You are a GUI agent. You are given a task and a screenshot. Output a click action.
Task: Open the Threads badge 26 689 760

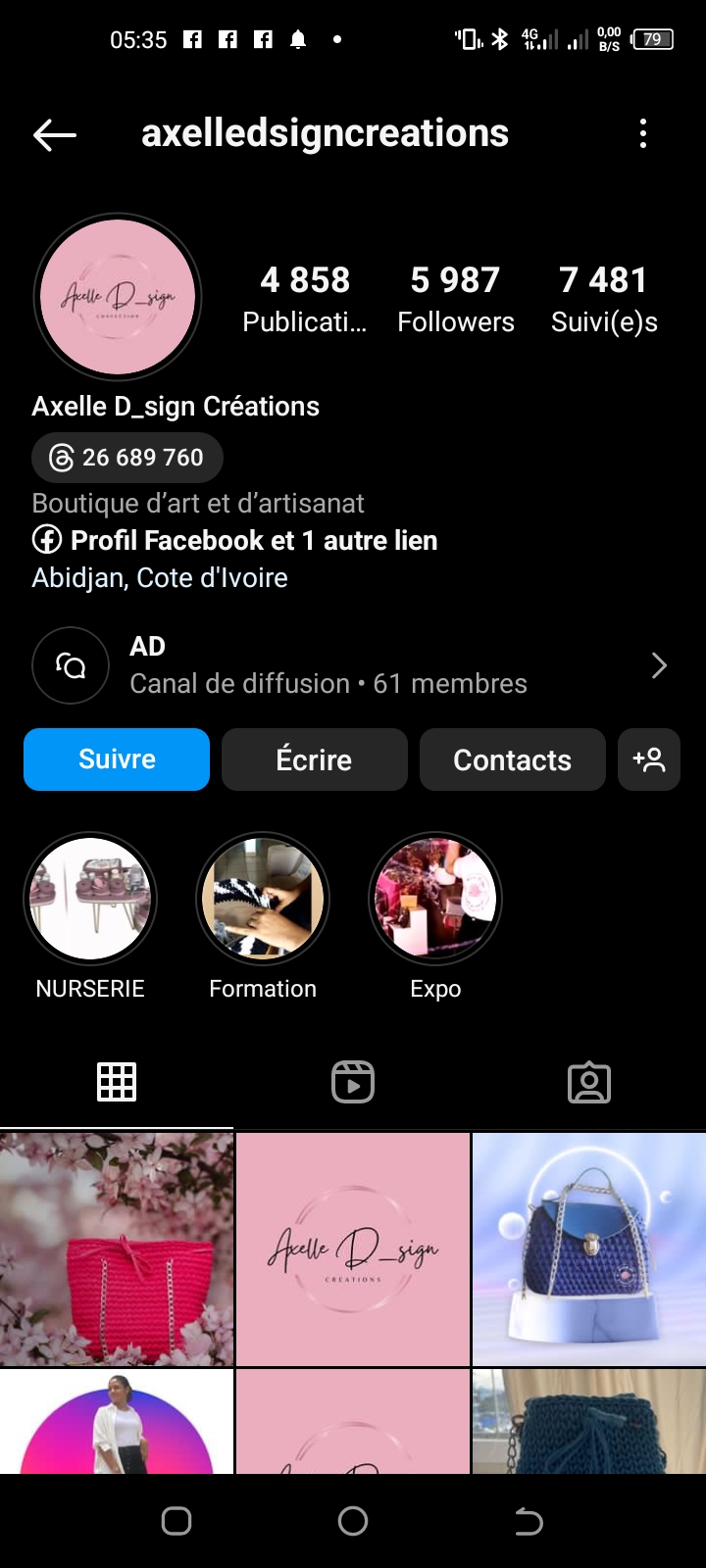127,458
